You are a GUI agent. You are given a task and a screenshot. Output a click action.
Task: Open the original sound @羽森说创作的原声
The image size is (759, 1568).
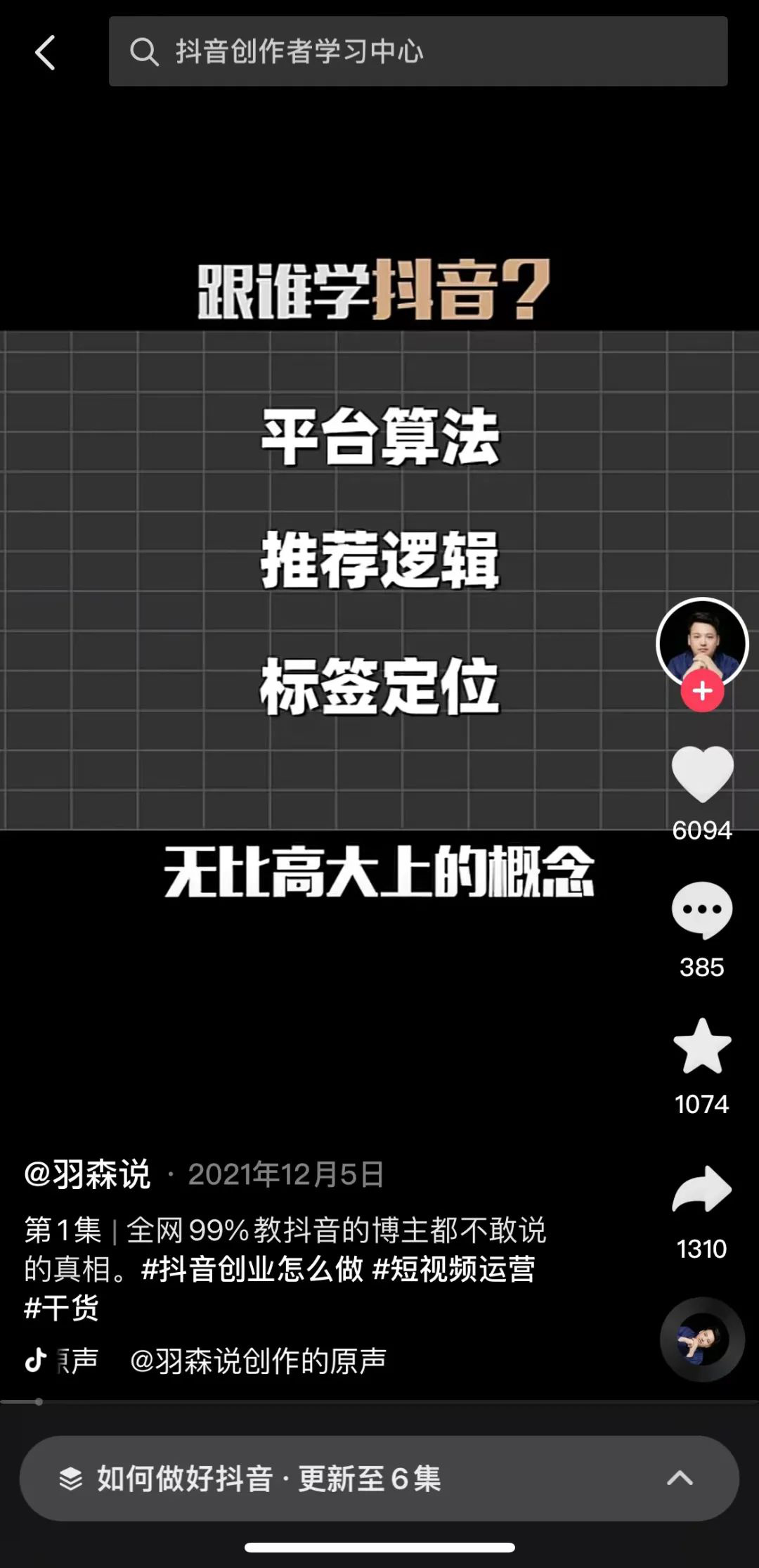click(258, 1361)
